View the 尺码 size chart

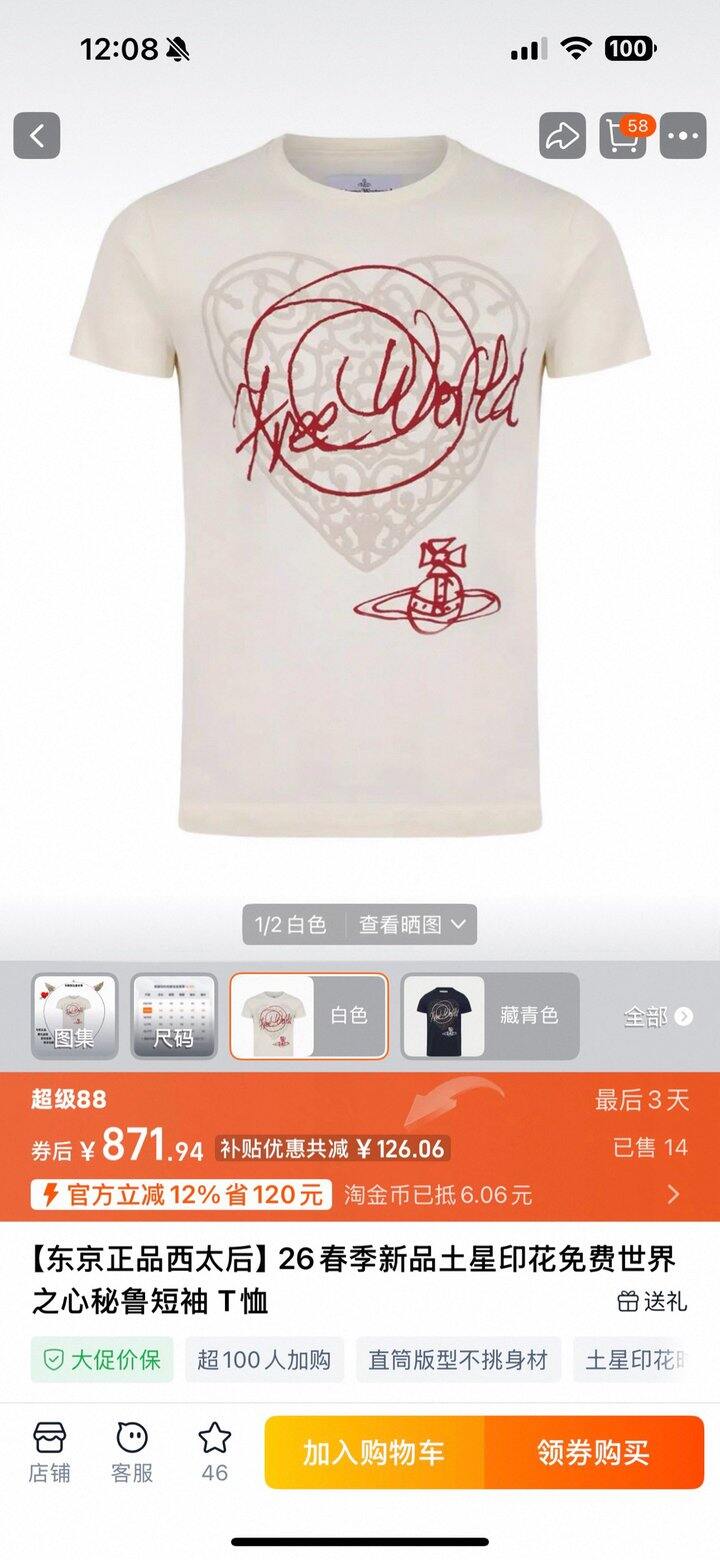pyautogui.click(x=174, y=1016)
